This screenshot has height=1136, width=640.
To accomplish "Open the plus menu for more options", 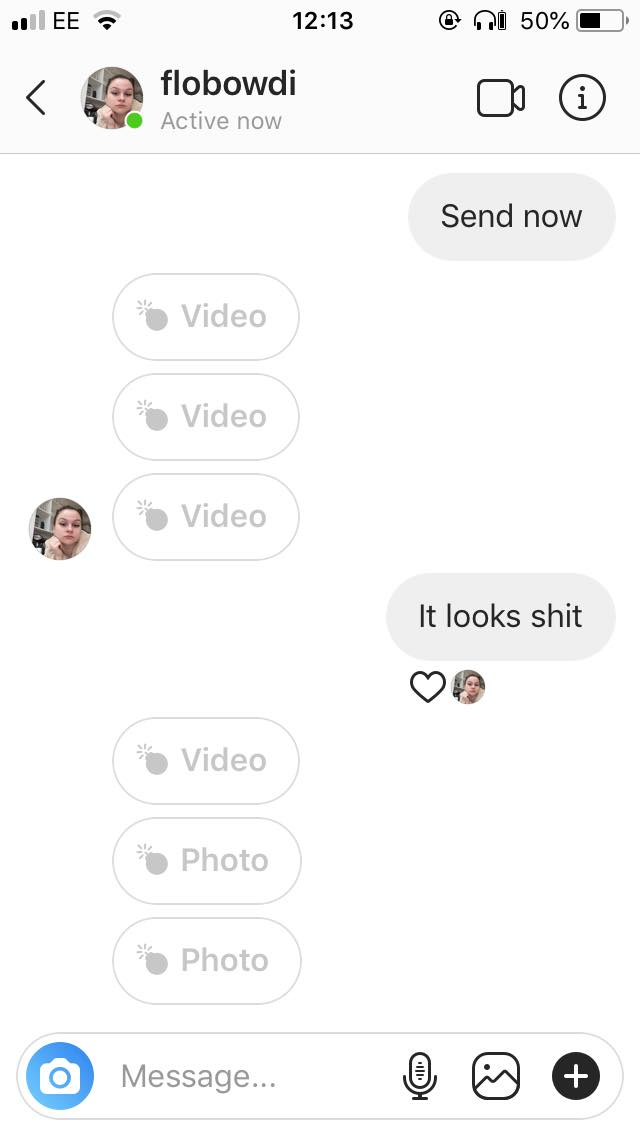I will coord(576,1077).
